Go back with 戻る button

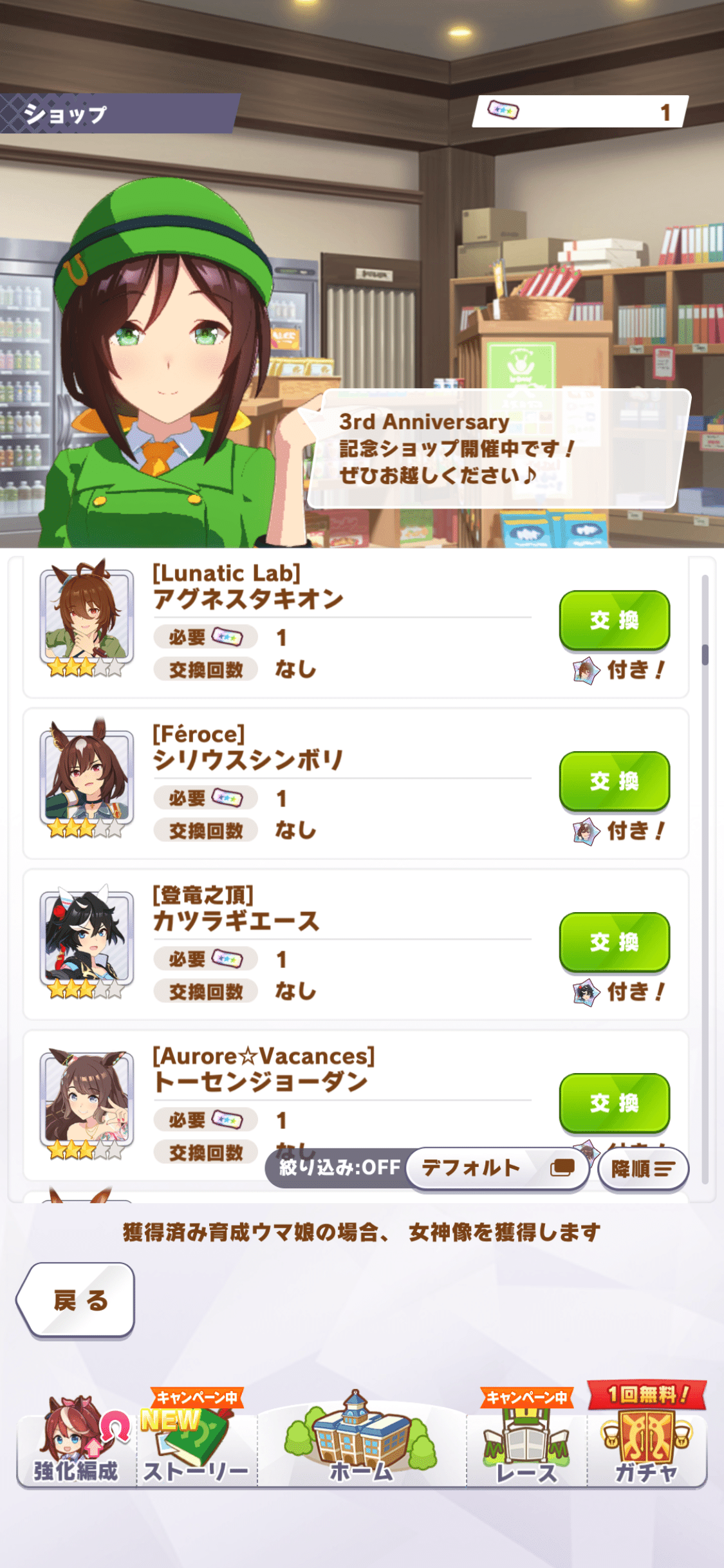[x=76, y=1300]
